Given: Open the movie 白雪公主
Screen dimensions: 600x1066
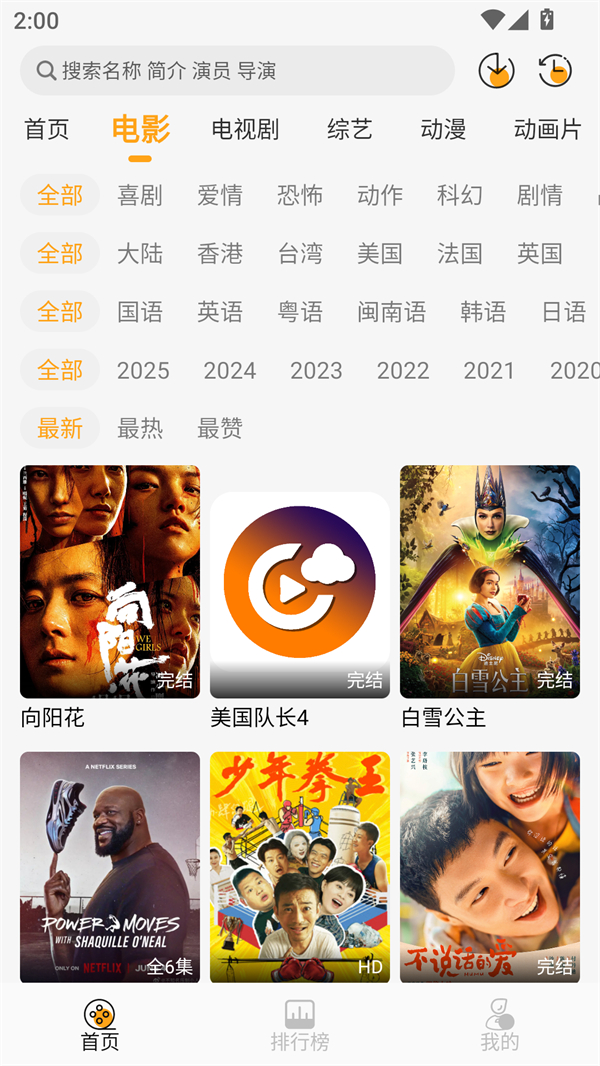Looking at the screenshot, I should point(490,582).
